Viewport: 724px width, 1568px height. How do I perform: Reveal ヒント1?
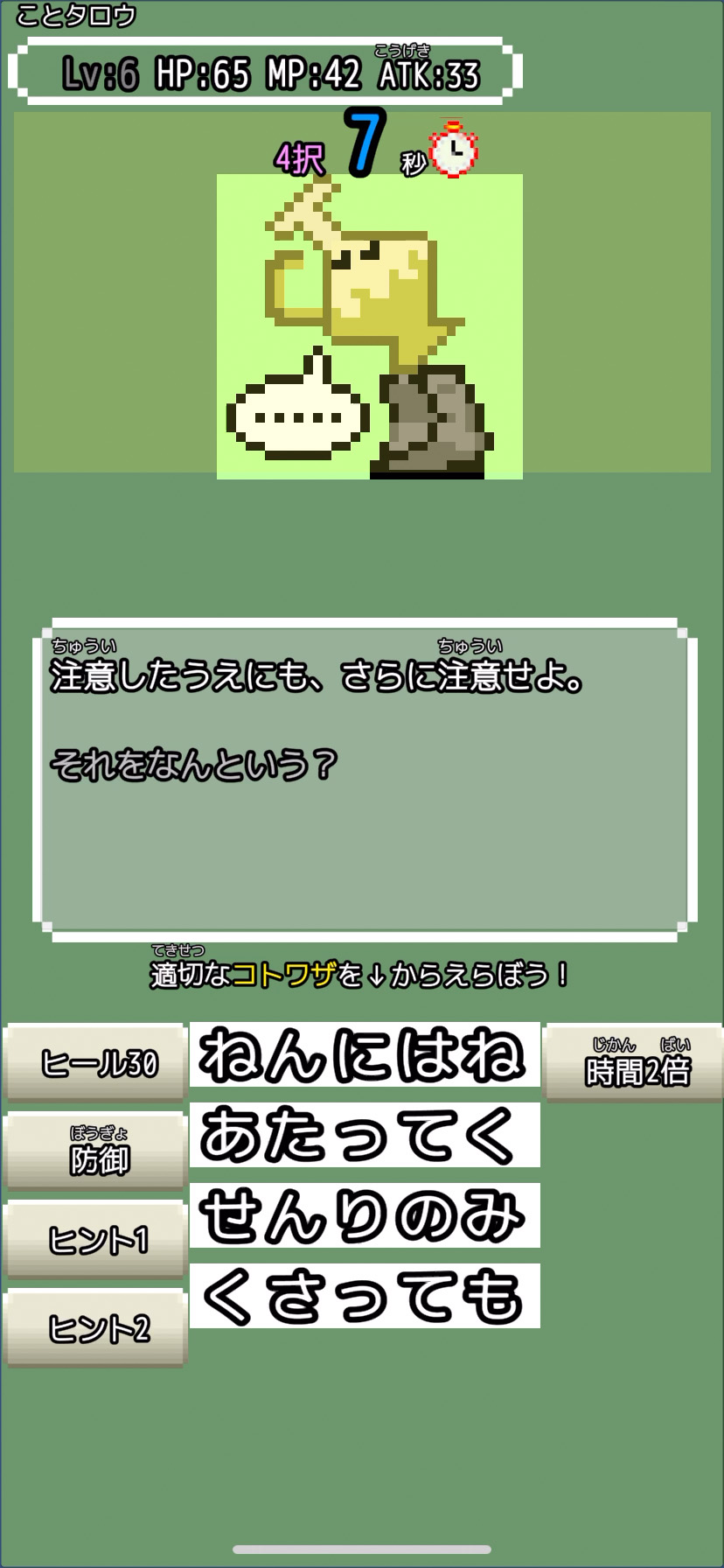(x=96, y=1239)
